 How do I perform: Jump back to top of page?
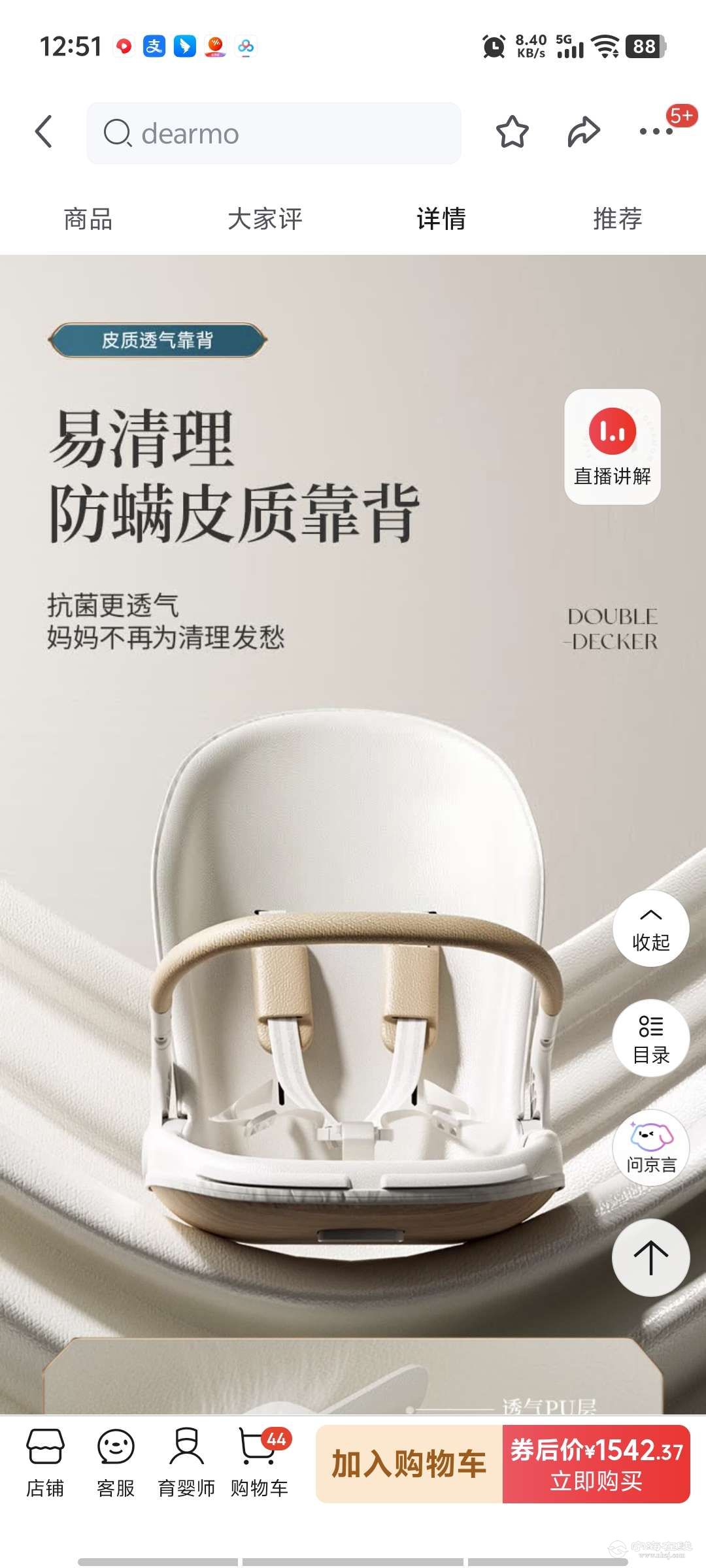[650, 1257]
